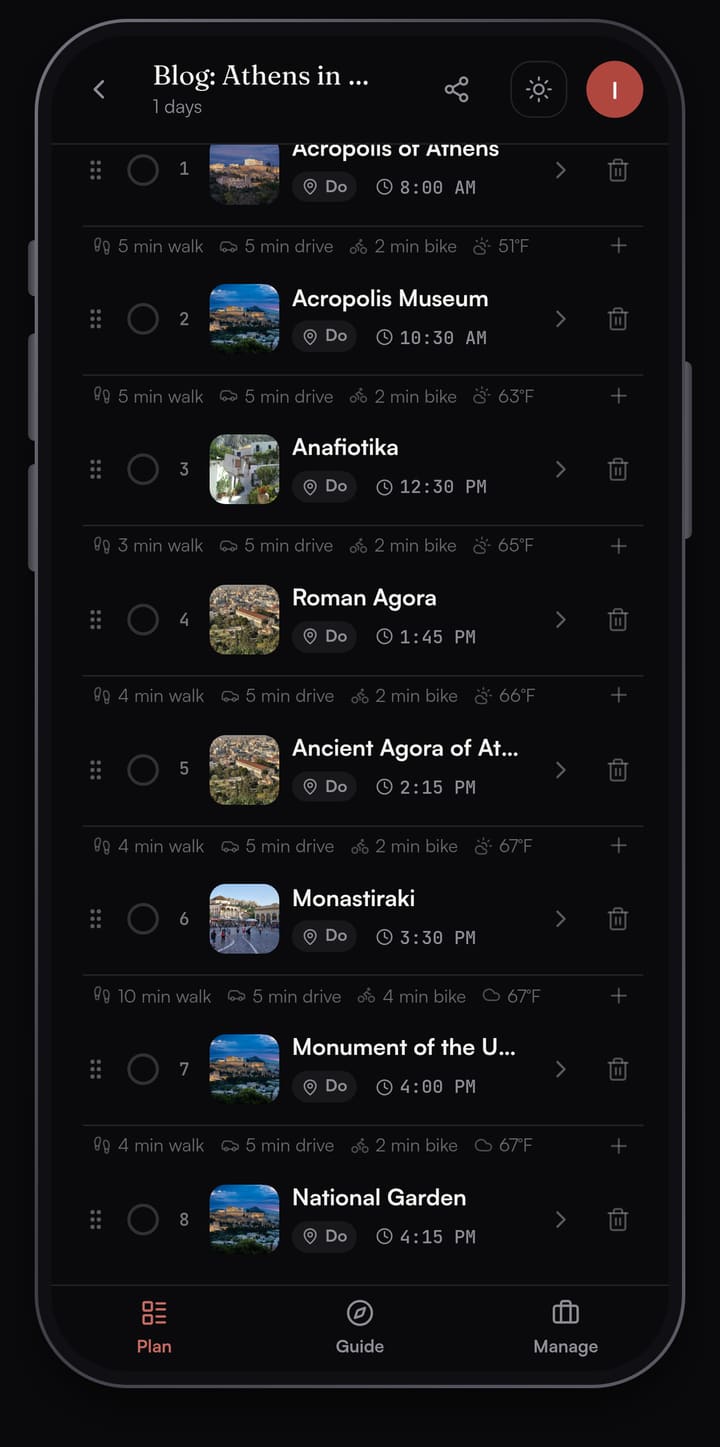Go back using the header arrow
The height and width of the screenshot is (1447, 720).
coord(99,89)
